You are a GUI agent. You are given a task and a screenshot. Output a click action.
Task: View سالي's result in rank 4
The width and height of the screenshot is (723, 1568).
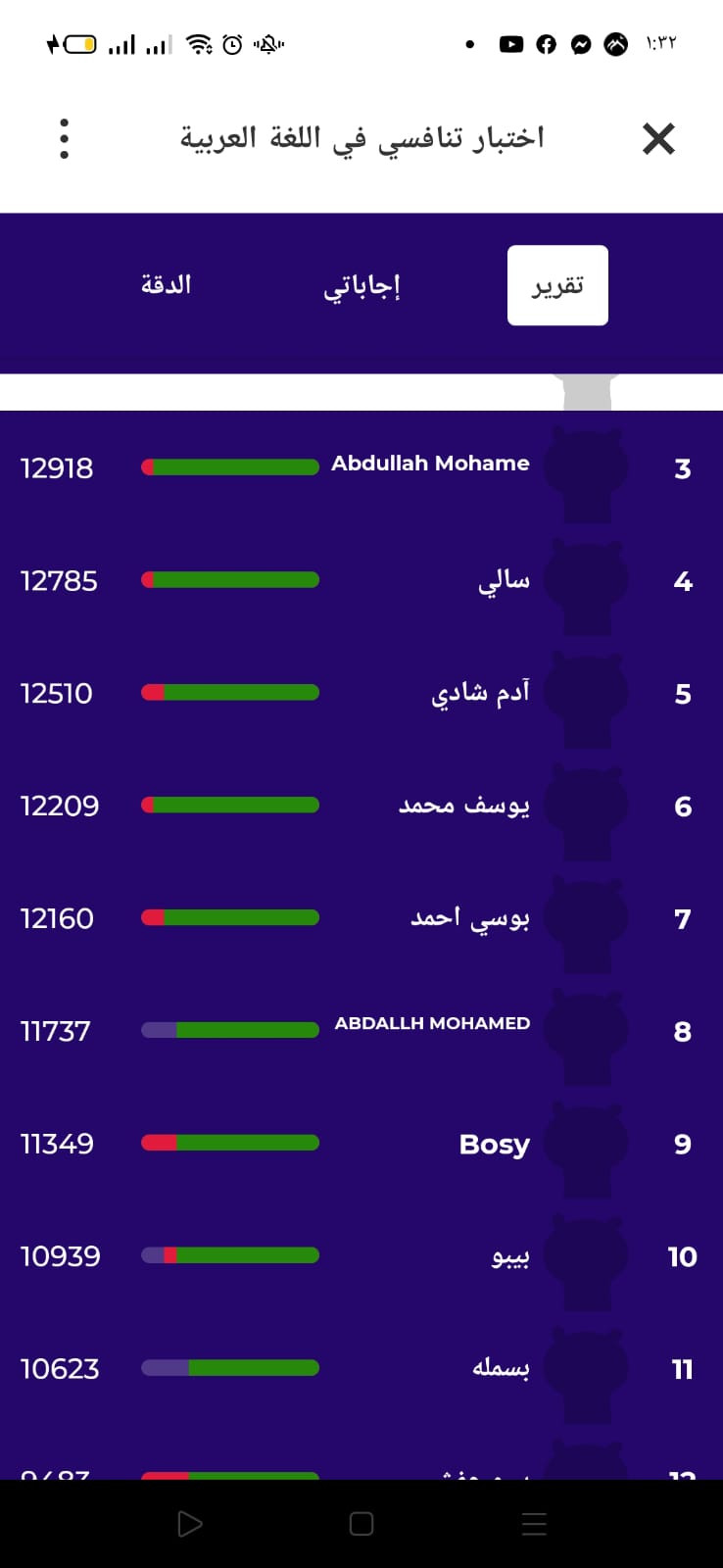pos(361,580)
